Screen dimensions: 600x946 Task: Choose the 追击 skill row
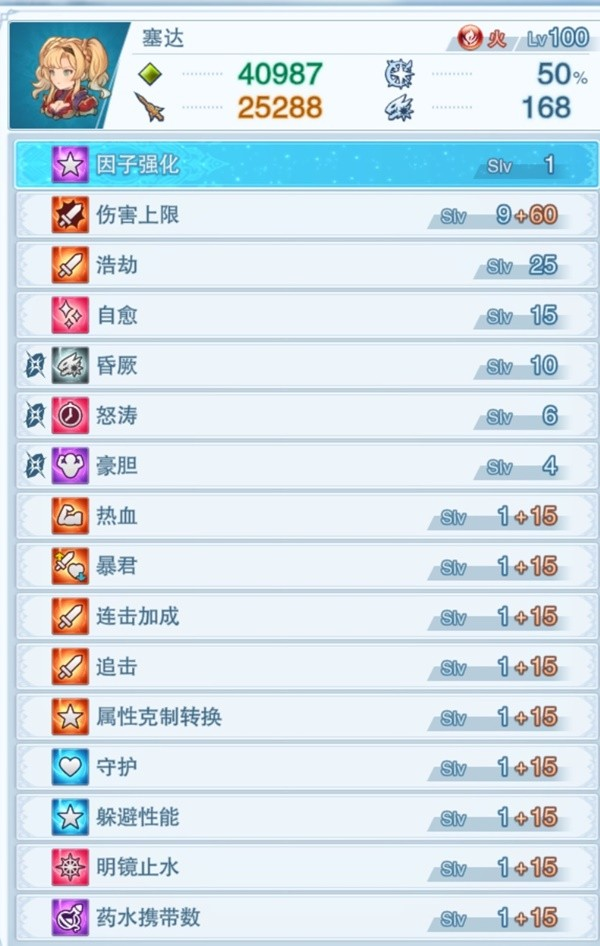click(x=306, y=667)
